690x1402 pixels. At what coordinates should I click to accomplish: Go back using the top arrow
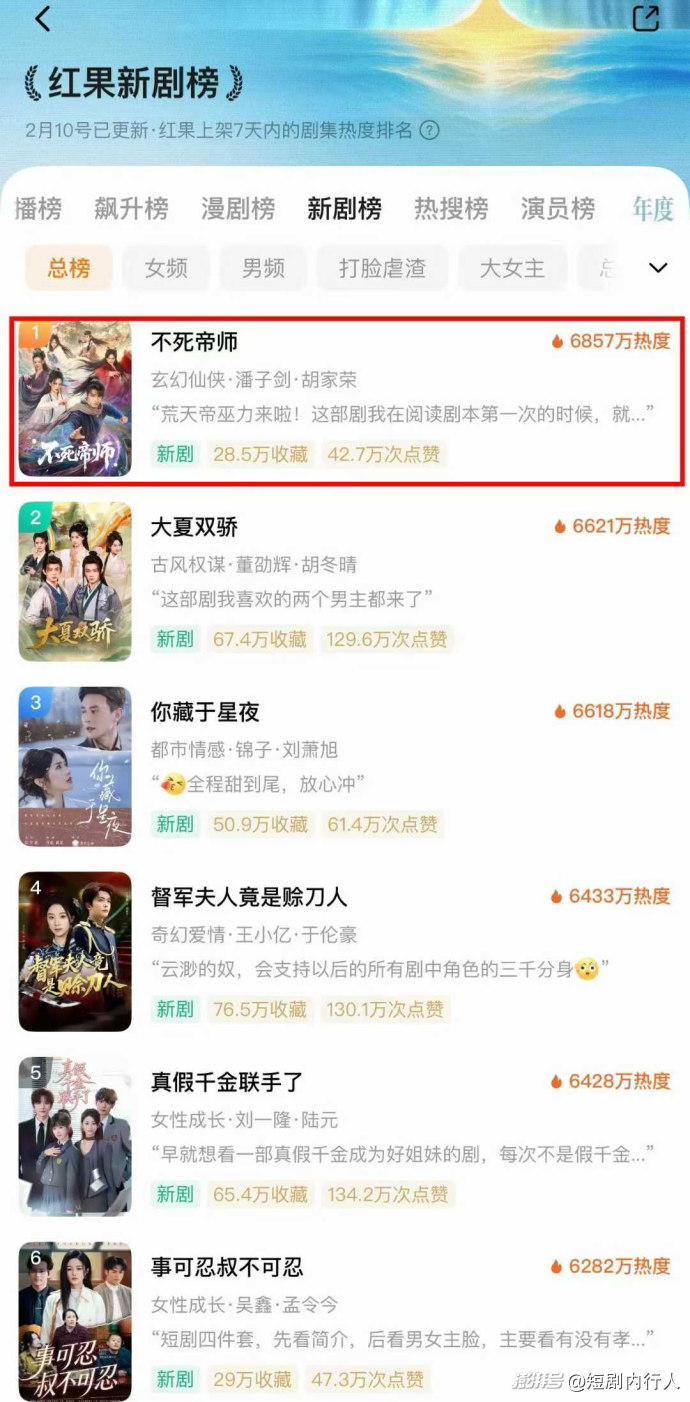42,19
